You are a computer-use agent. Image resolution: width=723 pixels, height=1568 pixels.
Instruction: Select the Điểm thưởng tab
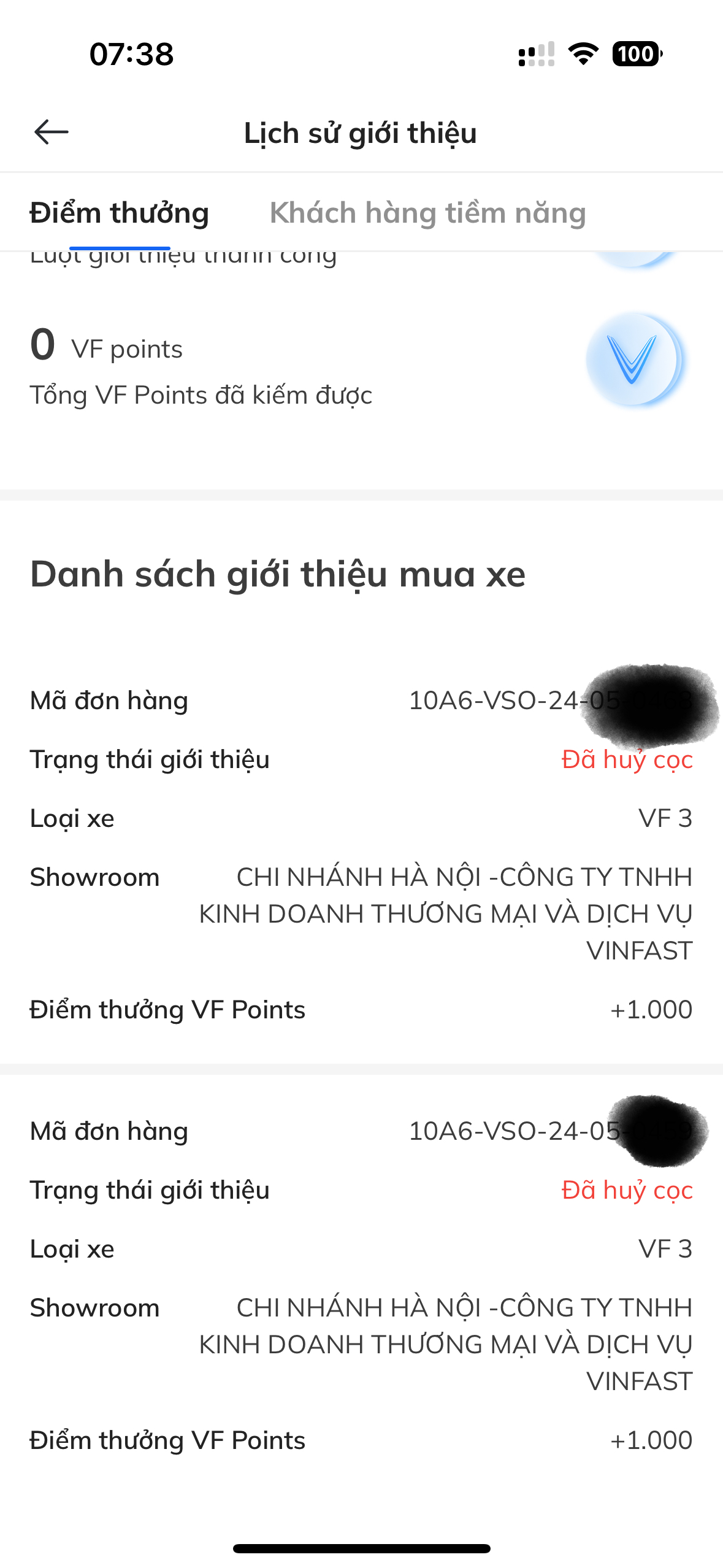click(120, 213)
